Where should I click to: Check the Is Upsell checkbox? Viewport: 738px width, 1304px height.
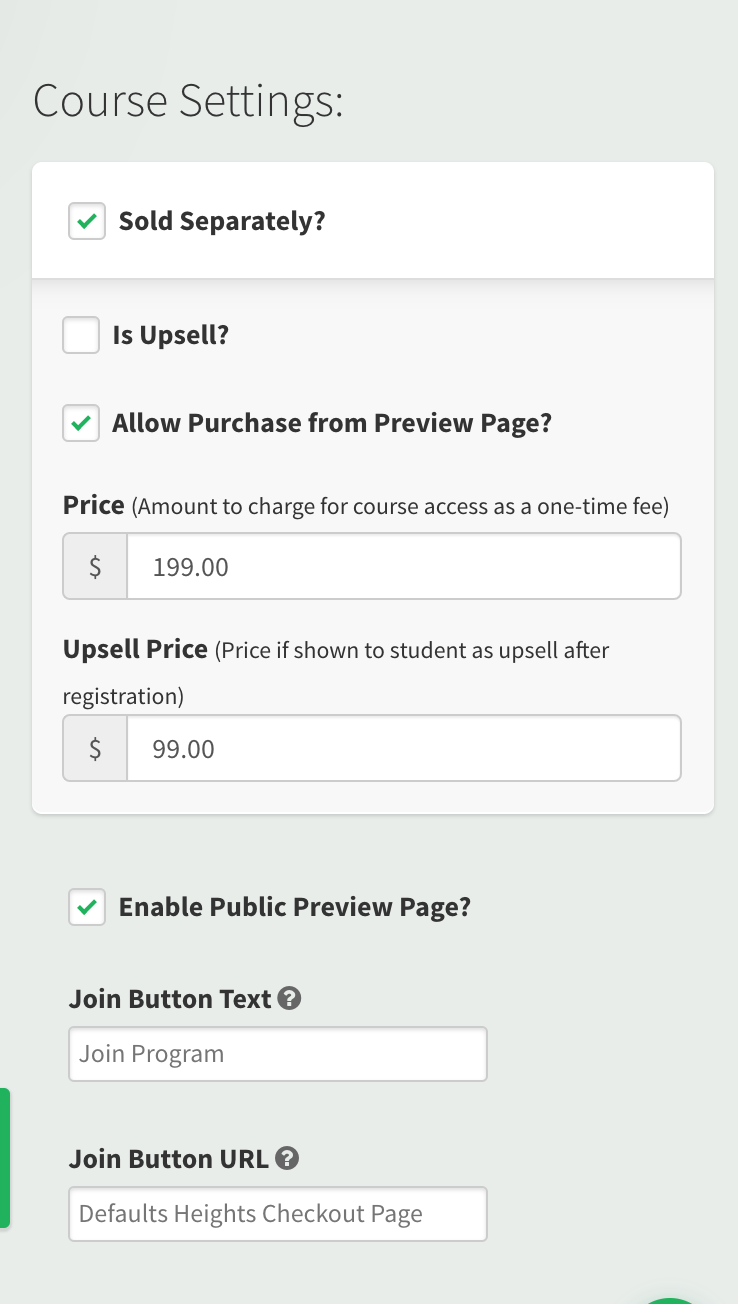point(81,335)
